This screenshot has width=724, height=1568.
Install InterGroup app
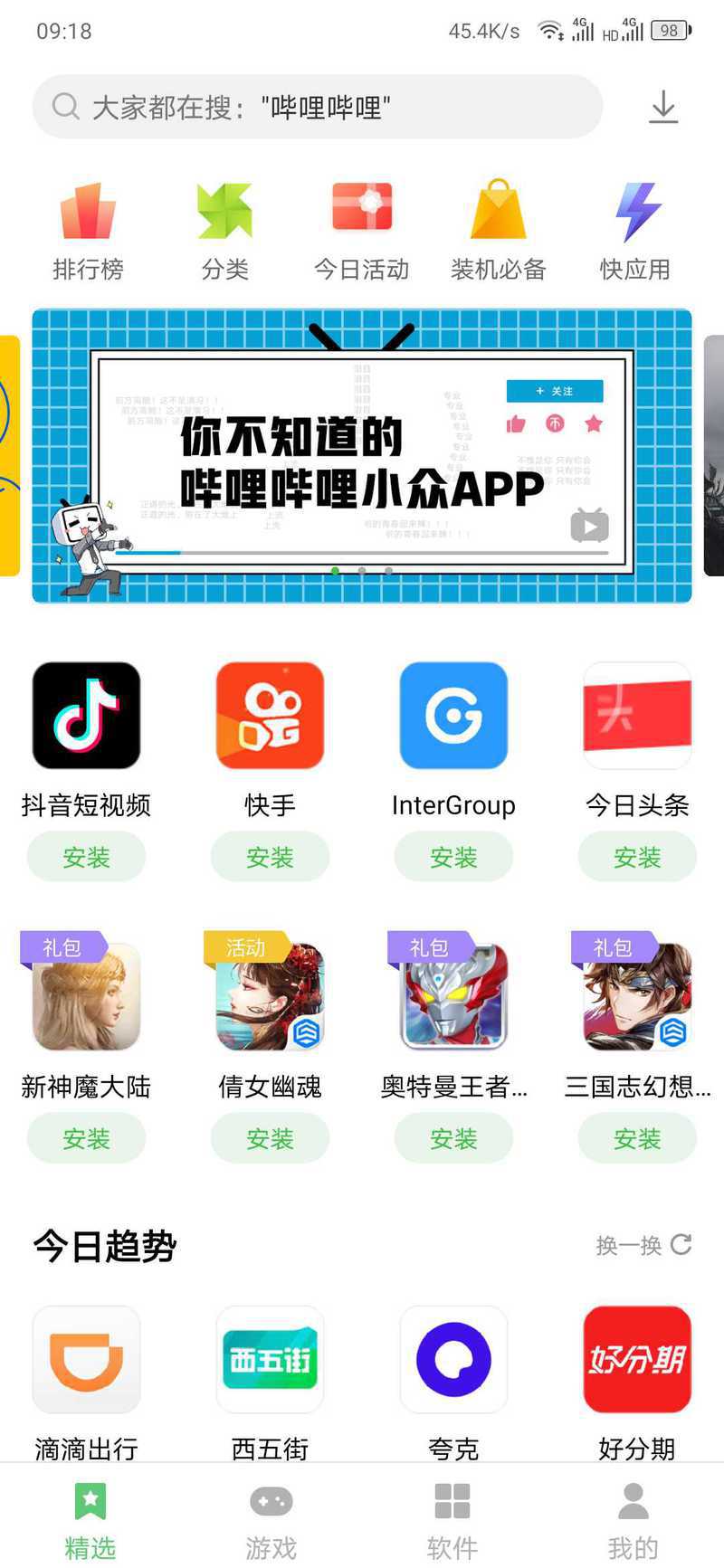pyautogui.click(x=453, y=857)
